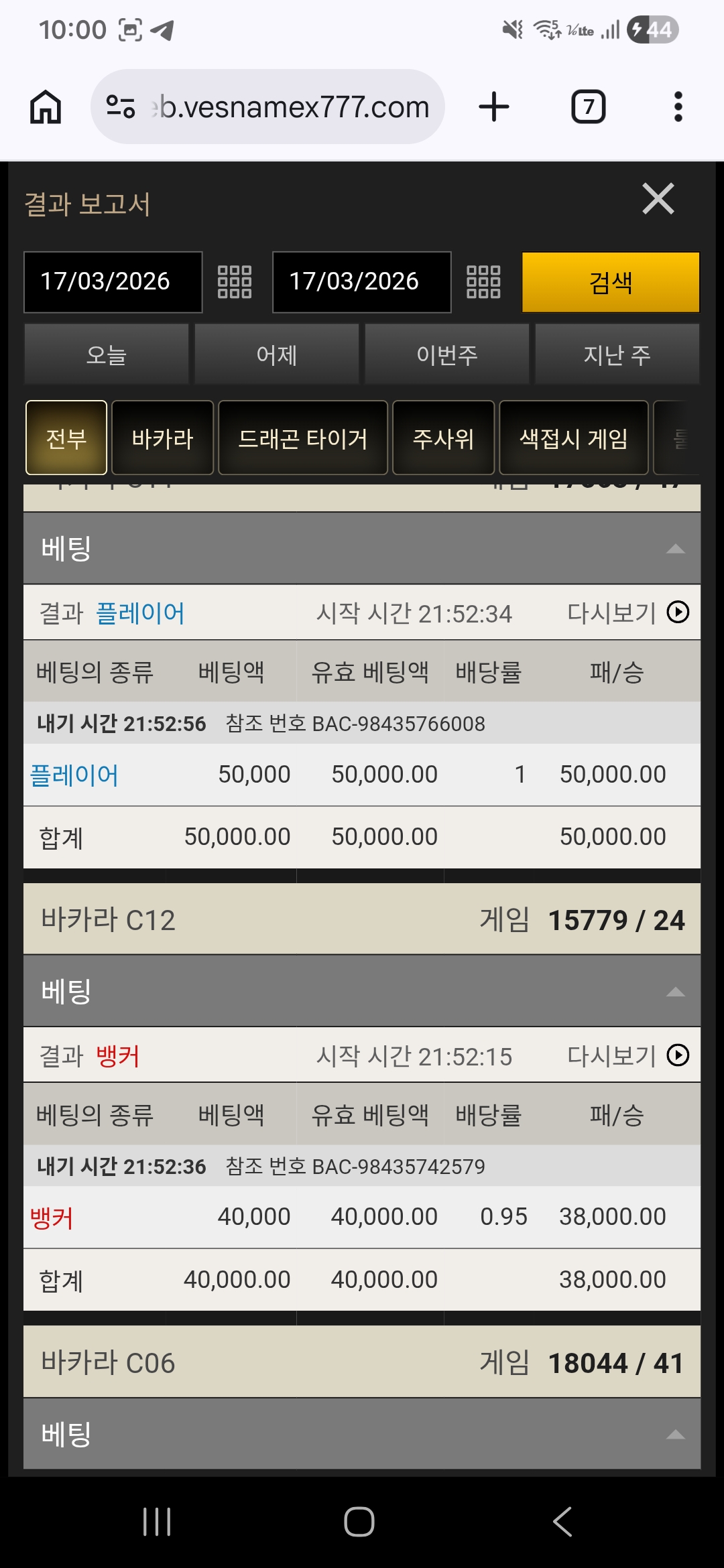Image resolution: width=724 pixels, height=1568 pixels.
Task: Select the 오늘 quick range
Action: [107, 354]
